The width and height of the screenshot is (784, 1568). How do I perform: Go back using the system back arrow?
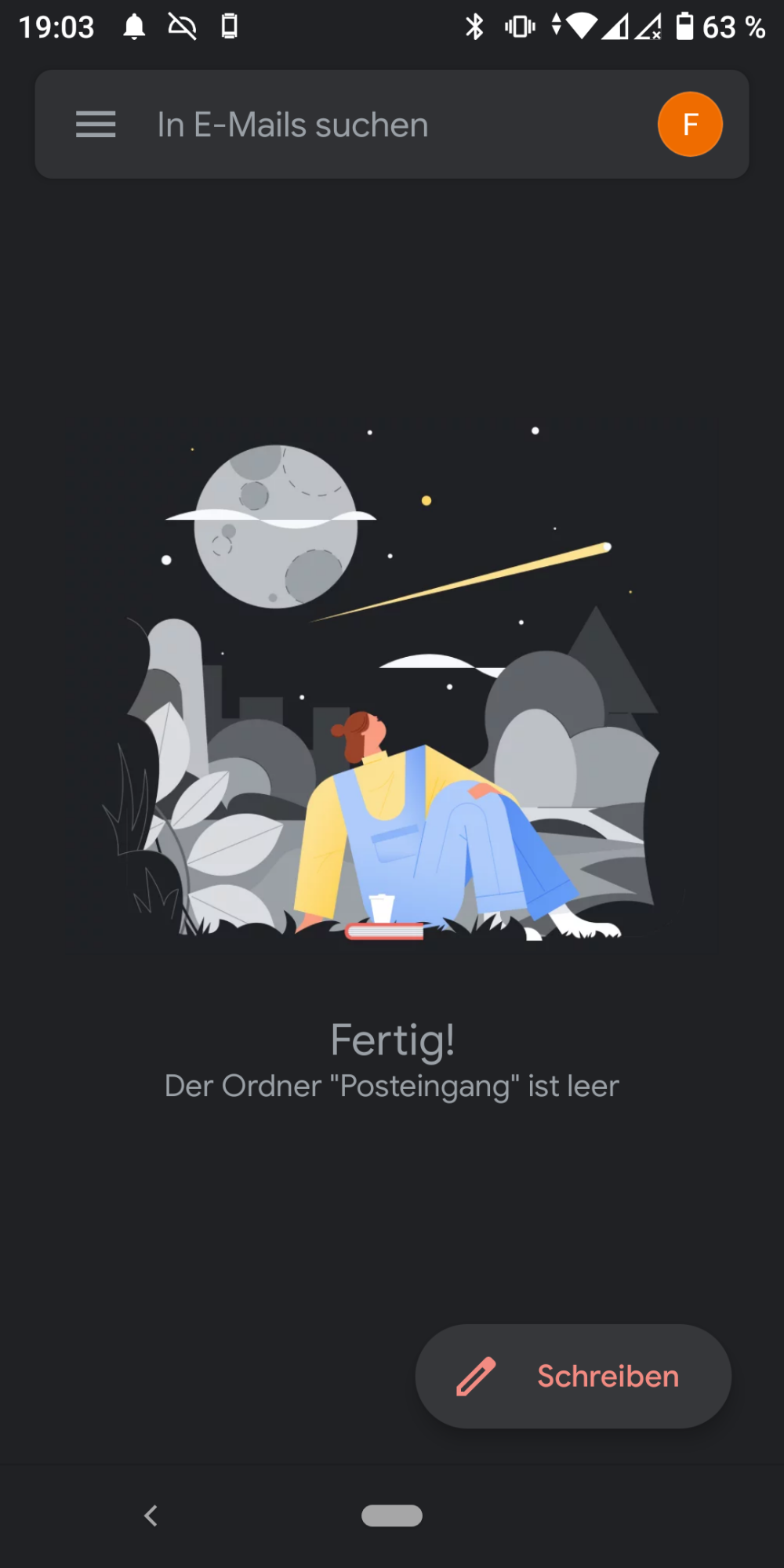click(151, 1515)
